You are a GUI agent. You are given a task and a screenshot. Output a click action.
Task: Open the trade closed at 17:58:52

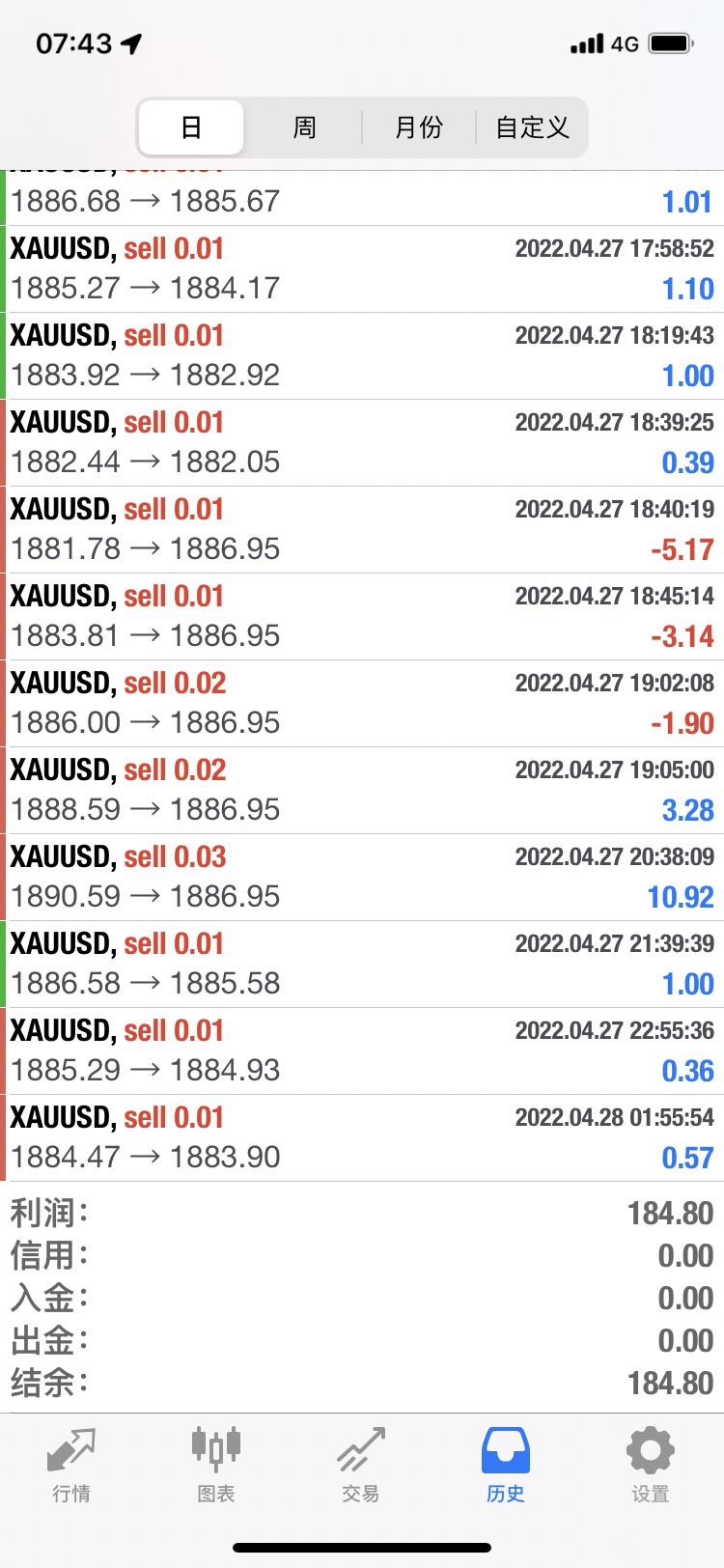tap(362, 268)
